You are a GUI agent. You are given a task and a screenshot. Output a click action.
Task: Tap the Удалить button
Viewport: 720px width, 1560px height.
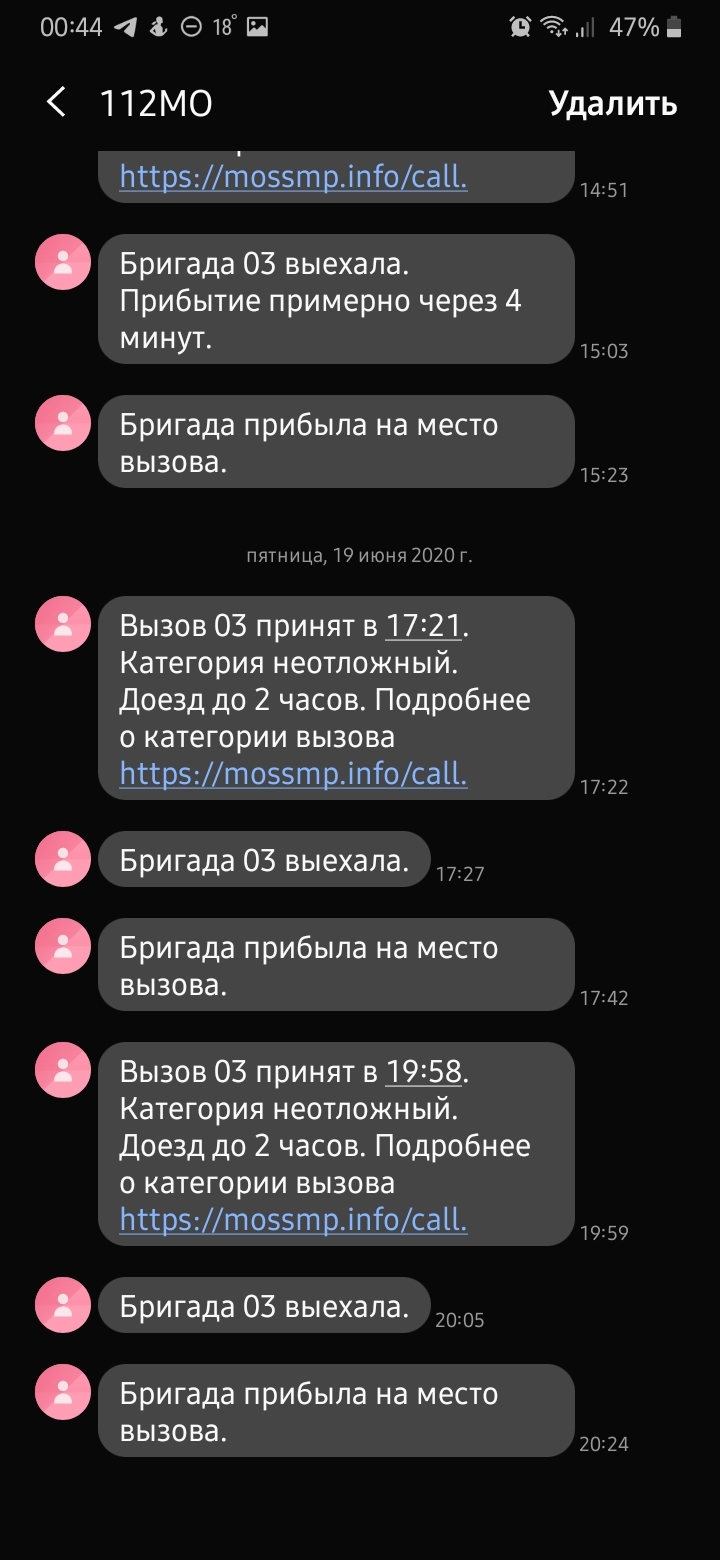(612, 104)
